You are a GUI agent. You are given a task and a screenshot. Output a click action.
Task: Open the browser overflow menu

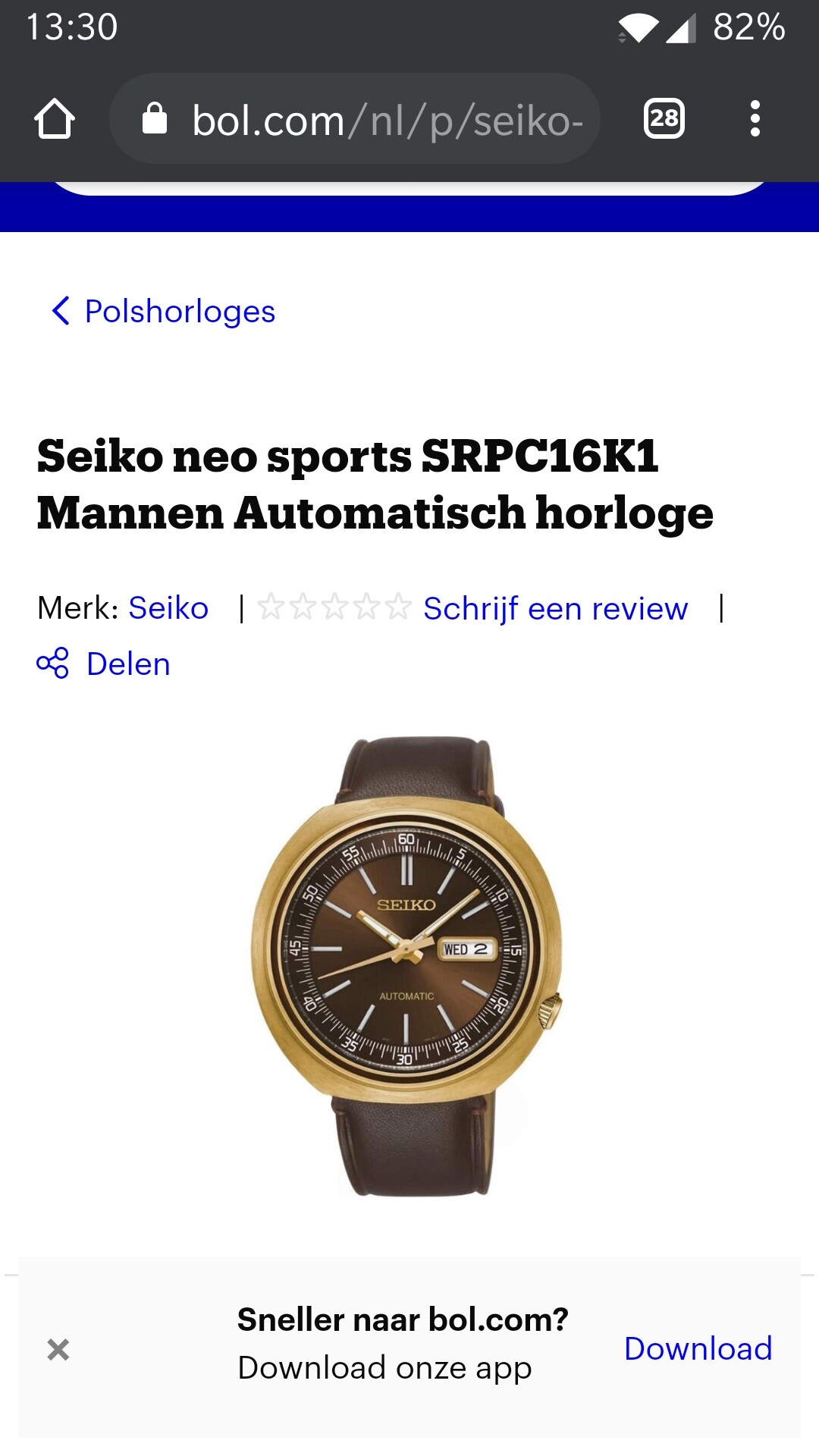(x=755, y=119)
